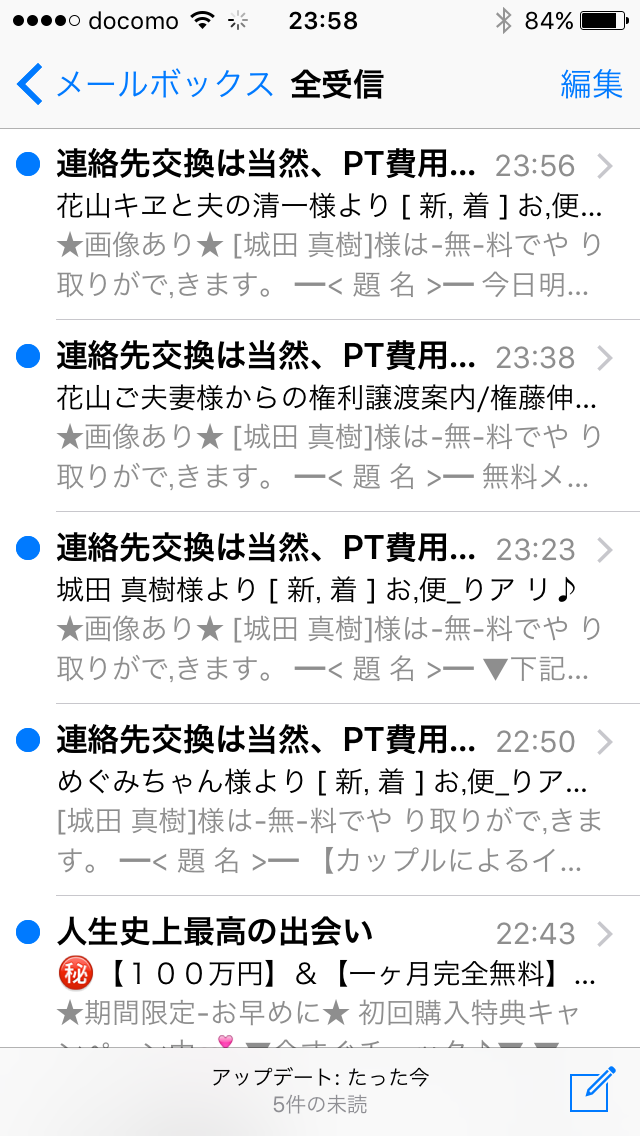Open the email received at 23:56
Screen dimensions: 640x1136
(x=320, y=224)
